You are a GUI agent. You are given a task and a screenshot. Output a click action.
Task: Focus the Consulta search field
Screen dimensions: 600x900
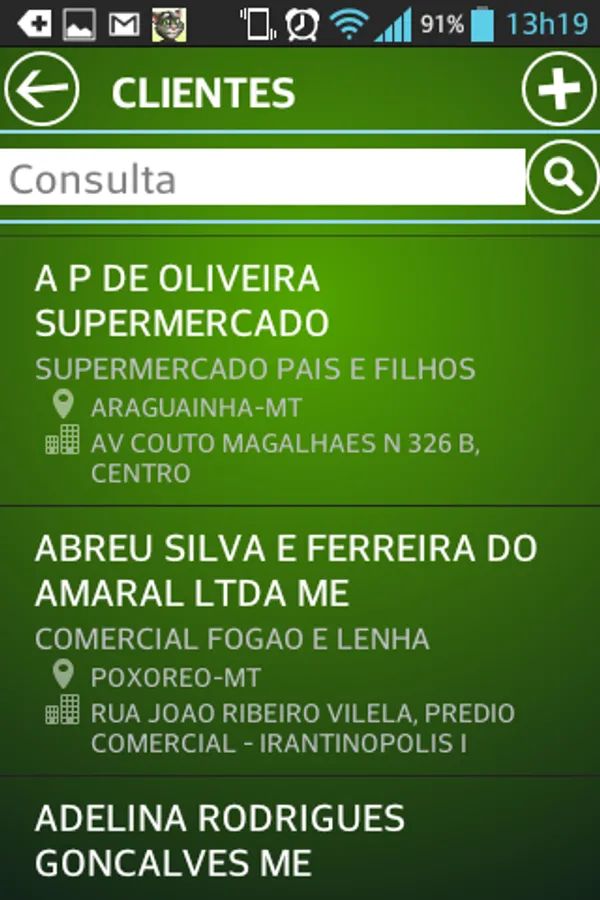(x=262, y=179)
